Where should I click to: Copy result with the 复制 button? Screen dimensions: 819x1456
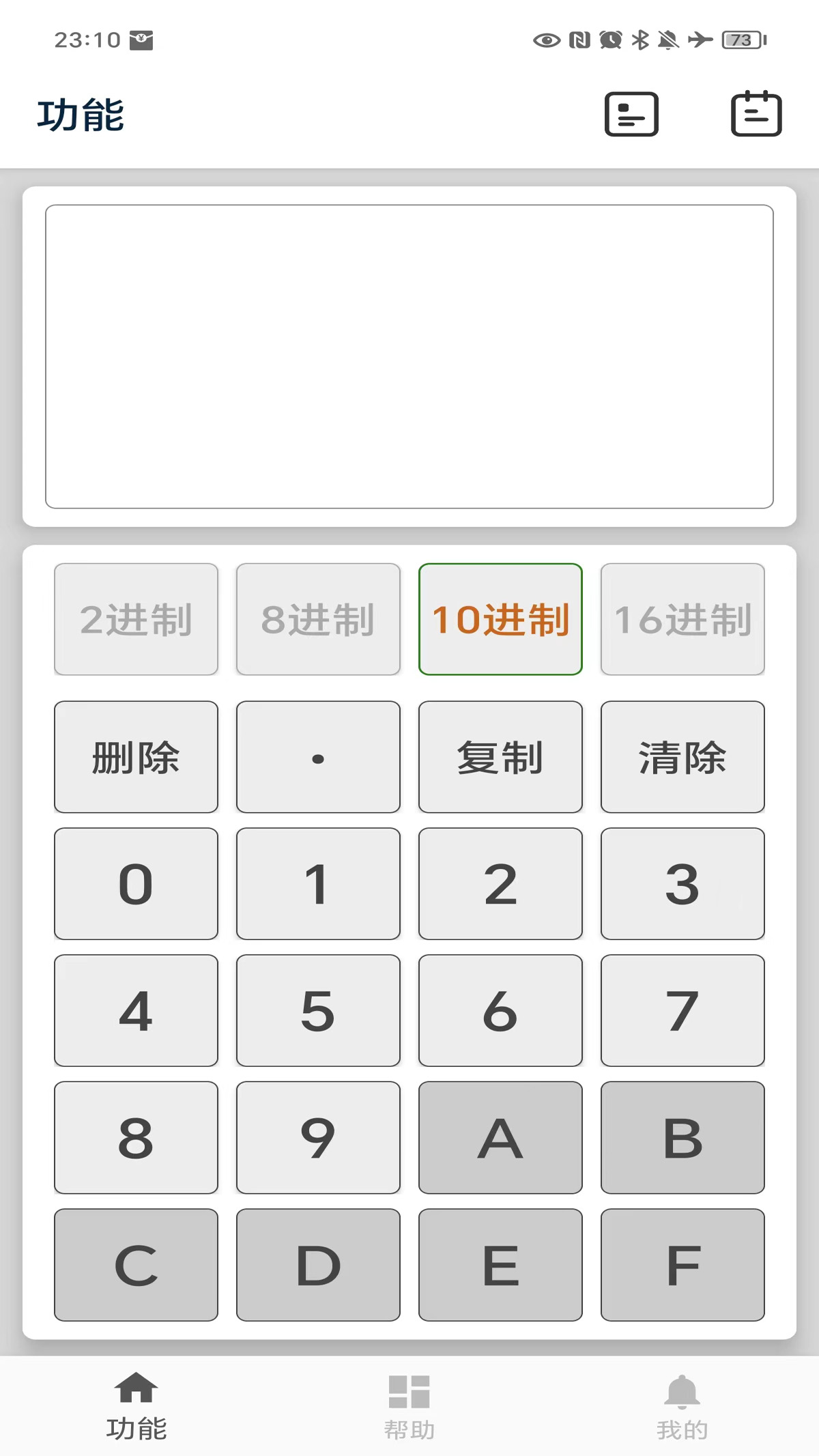pos(500,757)
